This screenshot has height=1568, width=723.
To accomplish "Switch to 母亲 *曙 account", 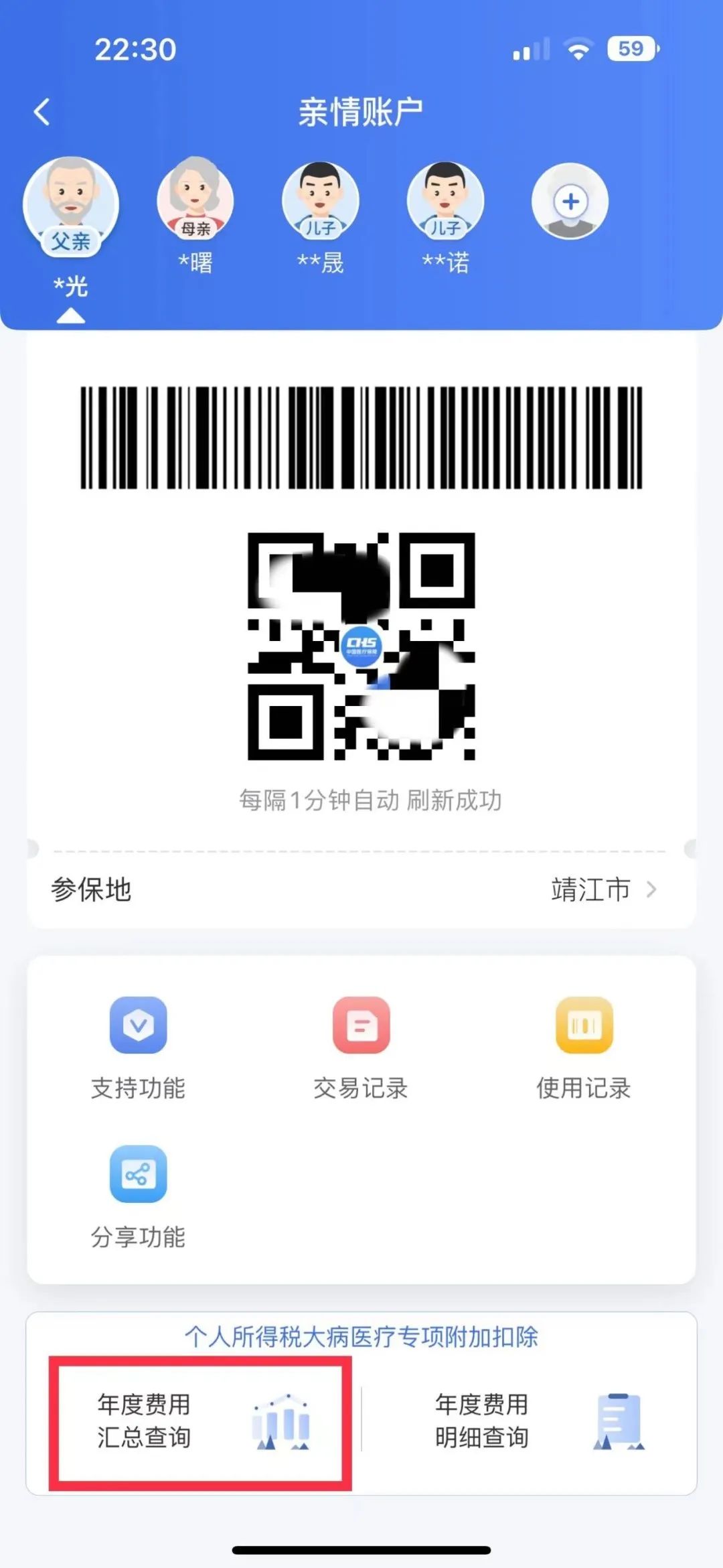I will click(195, 202).
